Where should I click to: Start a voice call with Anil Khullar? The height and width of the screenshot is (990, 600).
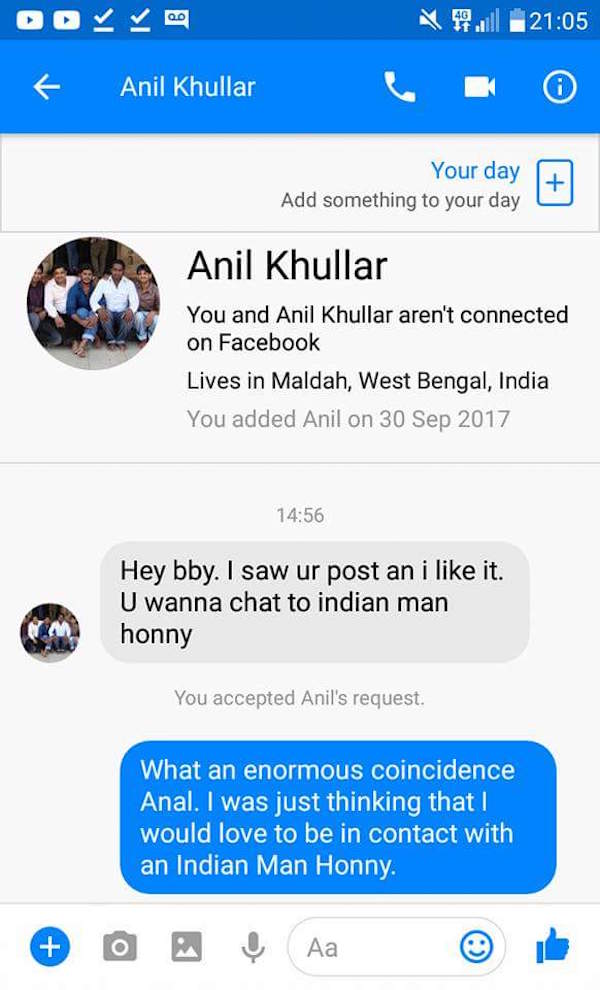coord(399,87)
